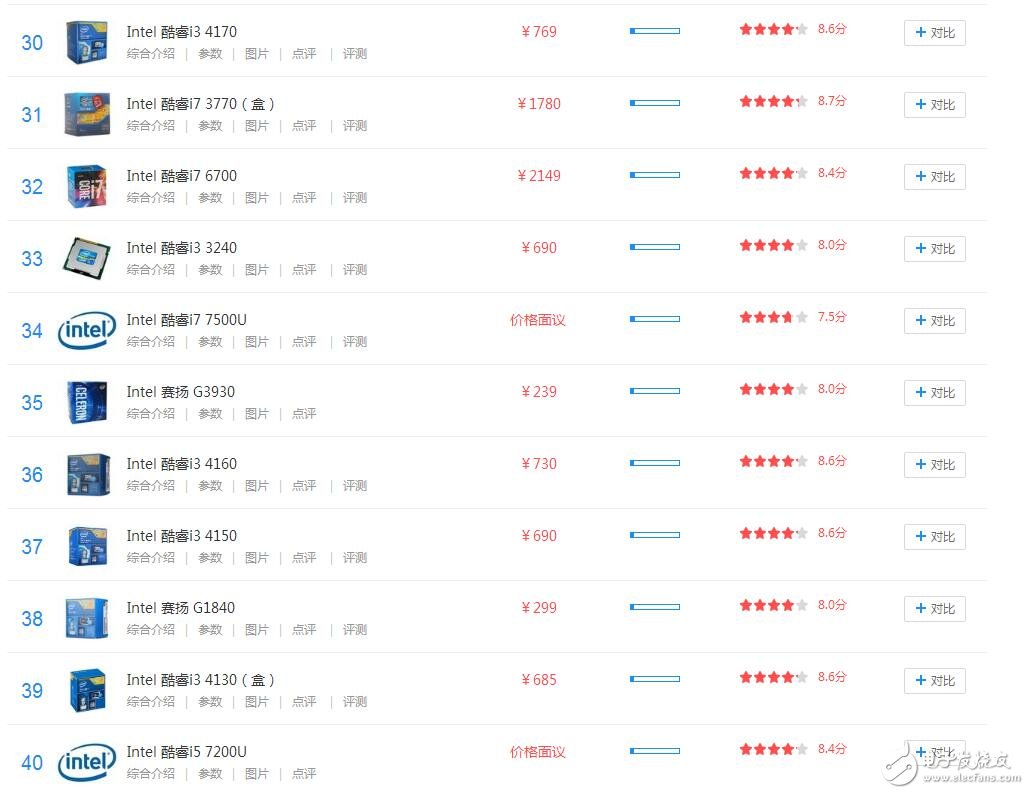View 参数 for Intel 酷睿i3 4130（盒）

click(x=210, y=702)
